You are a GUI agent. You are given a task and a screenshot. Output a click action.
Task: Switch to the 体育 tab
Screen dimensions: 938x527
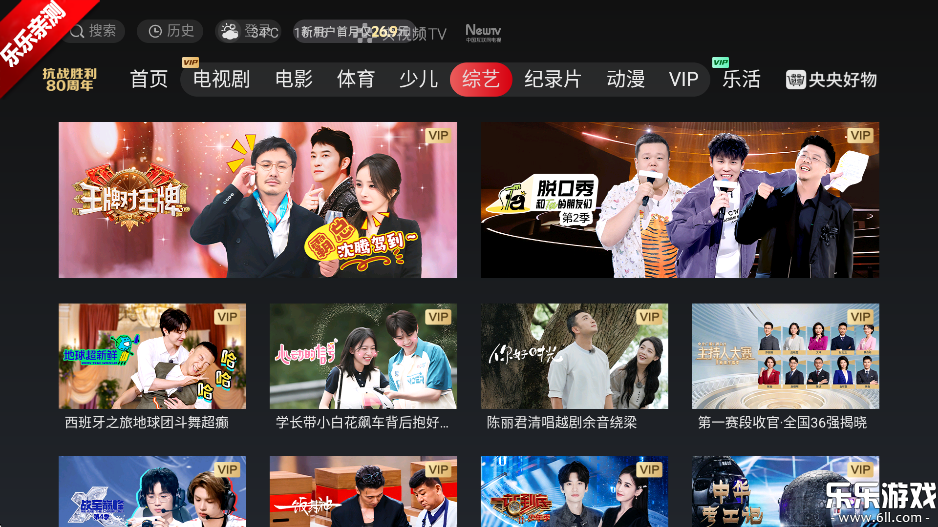coord(356,79)
